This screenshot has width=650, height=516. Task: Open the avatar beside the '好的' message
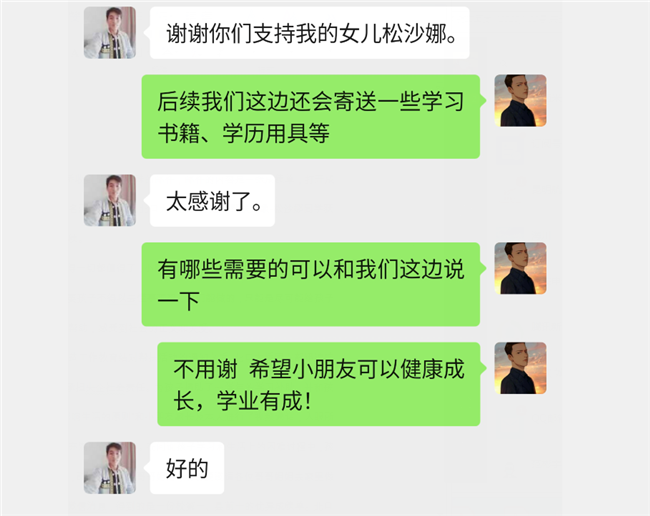click(109, 467)
